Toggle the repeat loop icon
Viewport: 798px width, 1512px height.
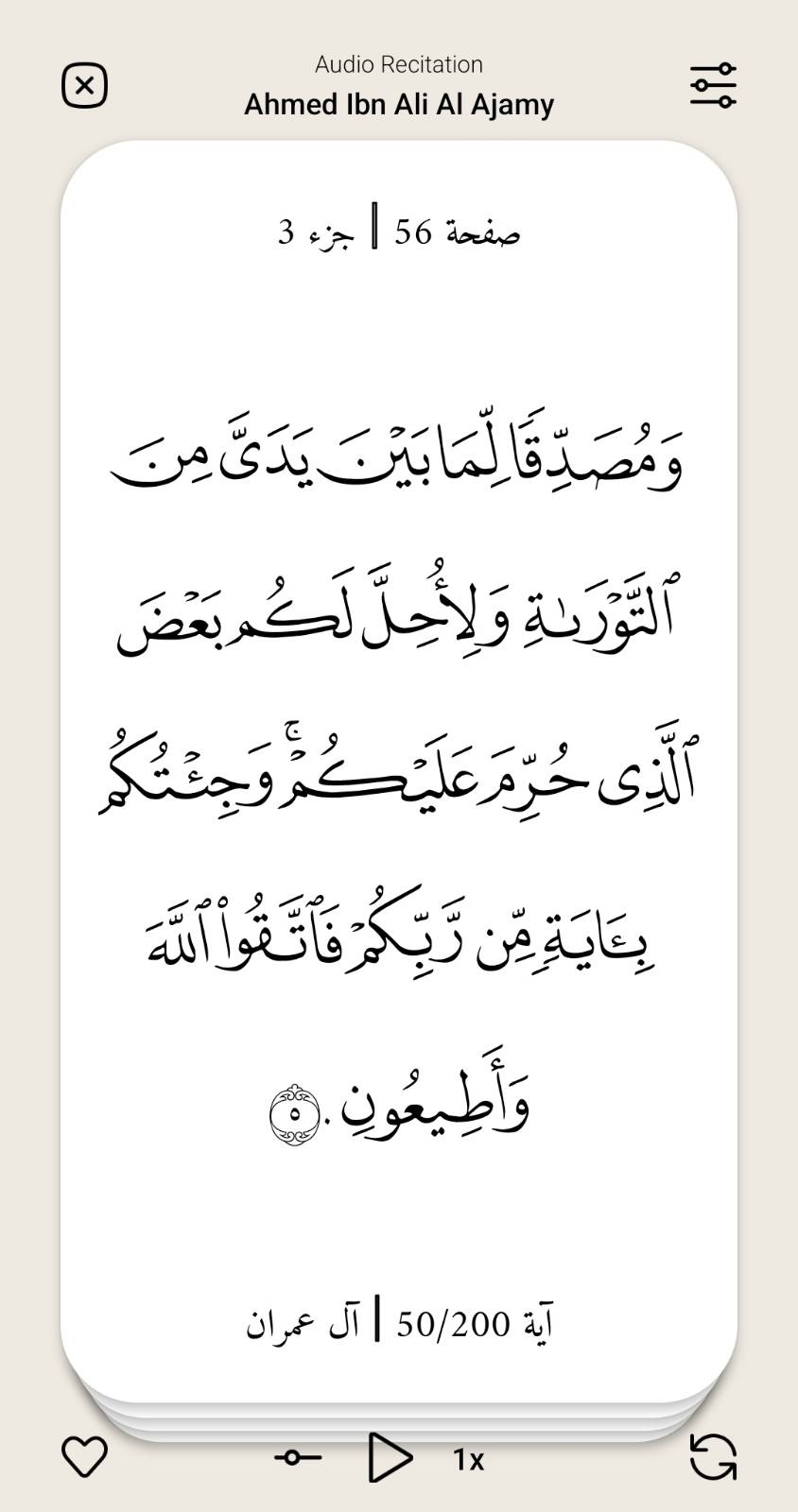coord(712,1456)
